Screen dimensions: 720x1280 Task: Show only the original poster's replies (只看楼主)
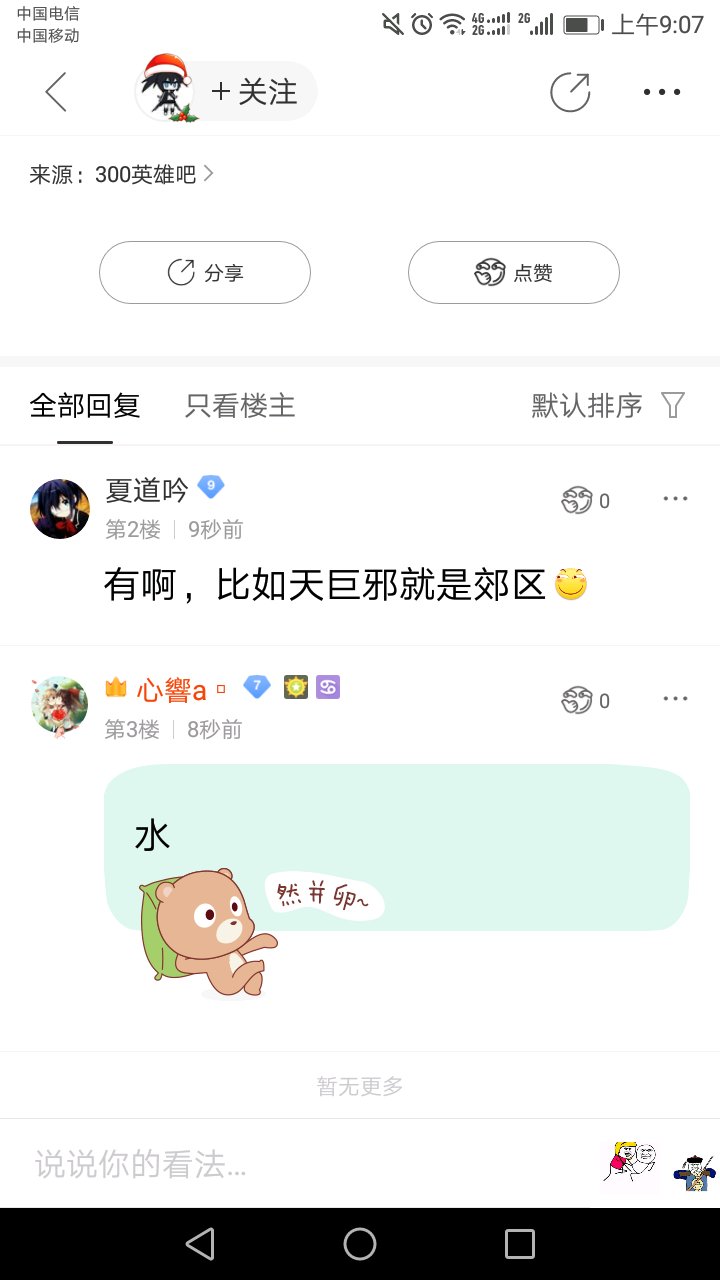[240, 406]
